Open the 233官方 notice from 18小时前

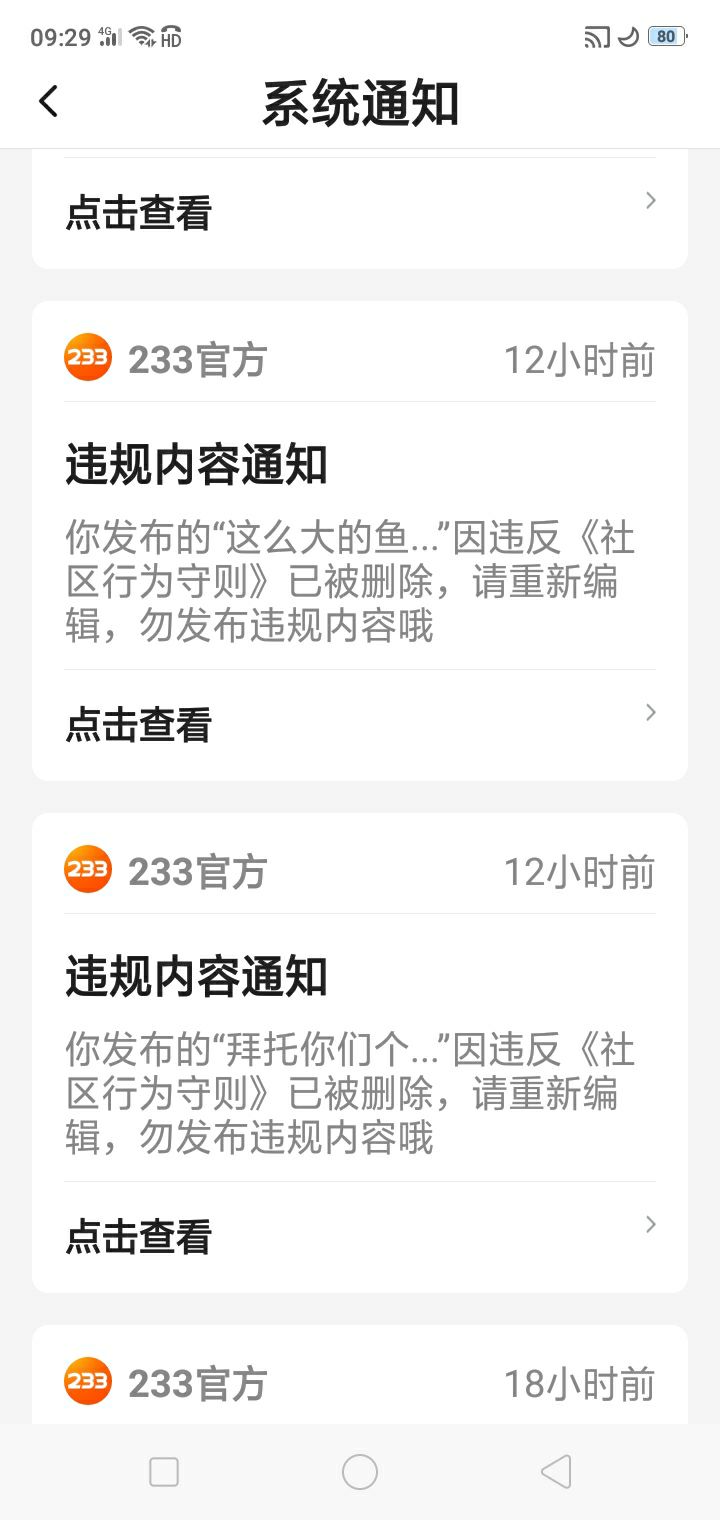click(360, 1375)
